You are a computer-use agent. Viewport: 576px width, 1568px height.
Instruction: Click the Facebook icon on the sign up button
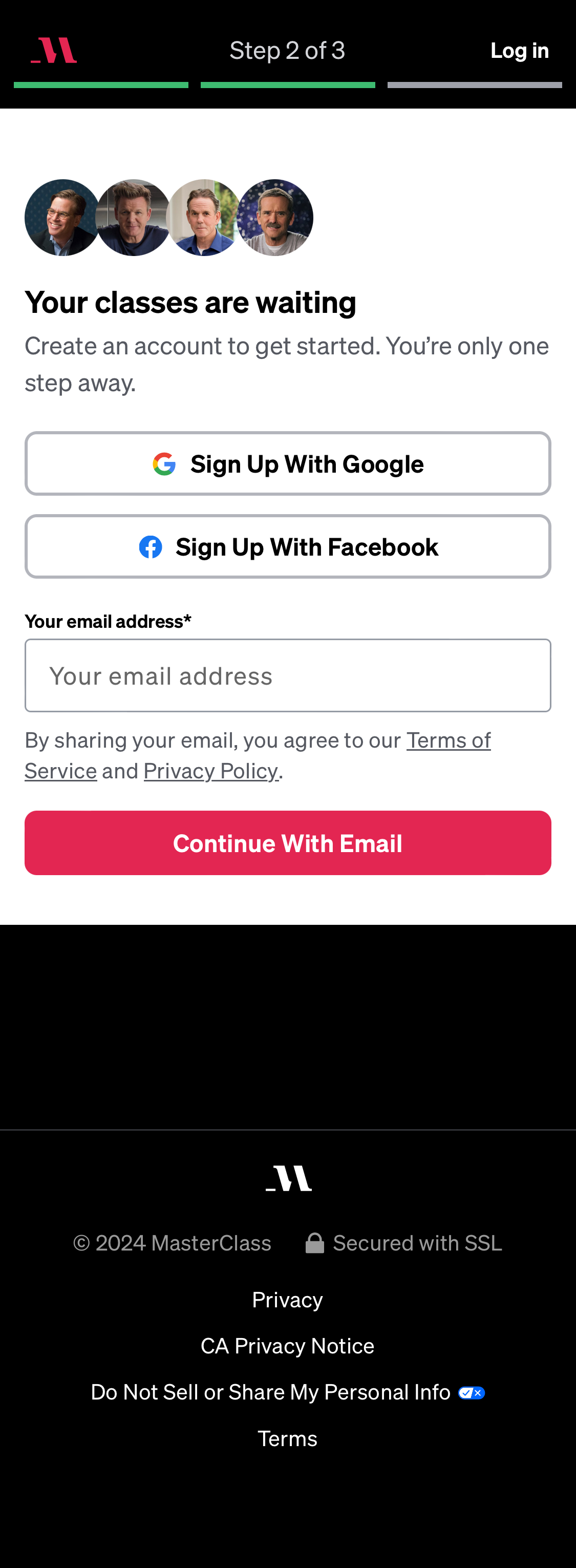click(x=152, y=546)
